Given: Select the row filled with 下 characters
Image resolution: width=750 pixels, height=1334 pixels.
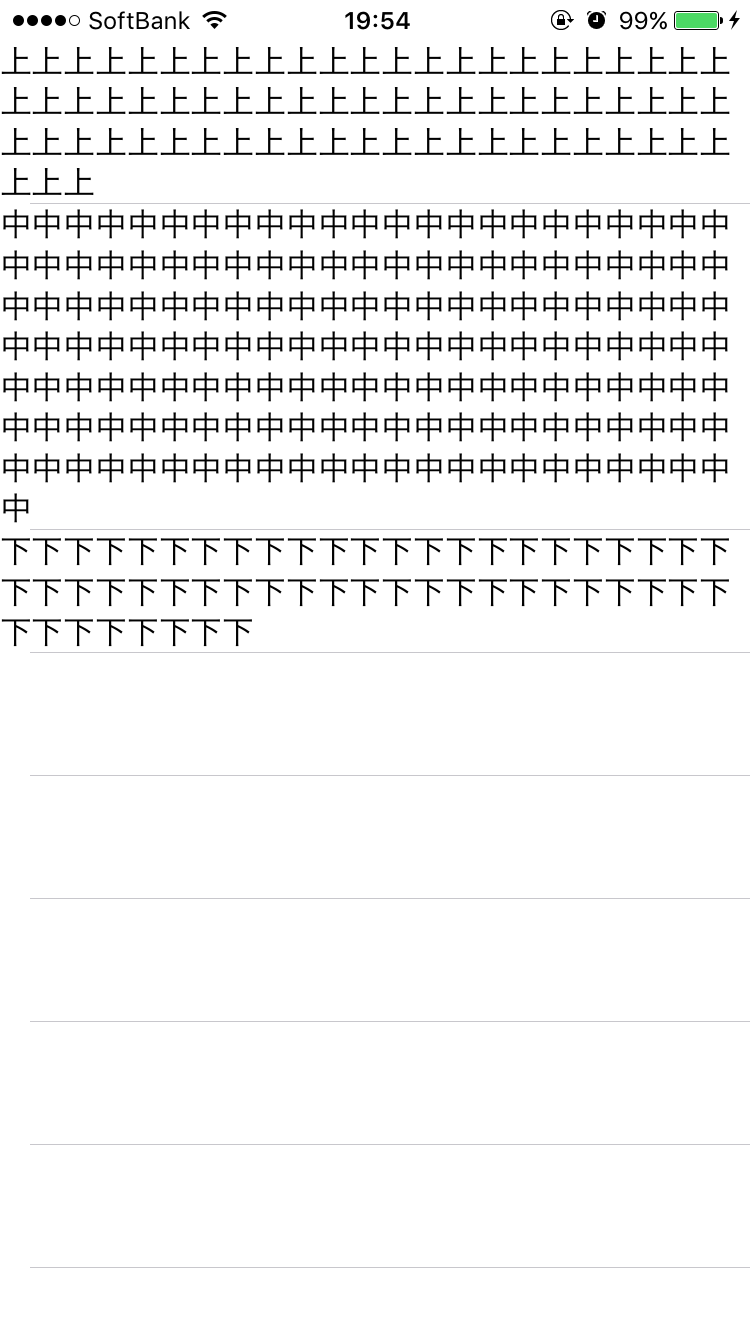Looking at the screenshot, I should (375, 591).
